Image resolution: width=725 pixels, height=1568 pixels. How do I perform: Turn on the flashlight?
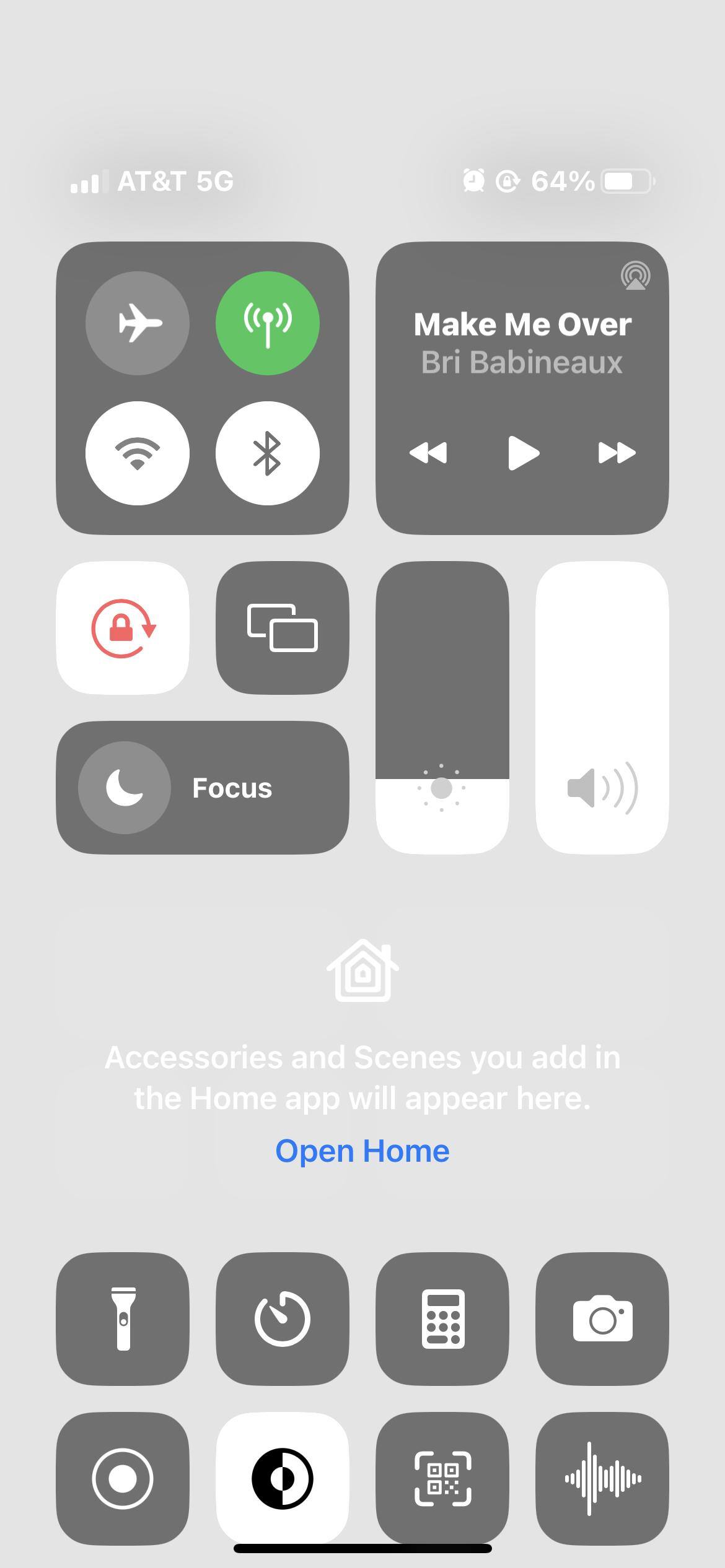point(123,1319)
